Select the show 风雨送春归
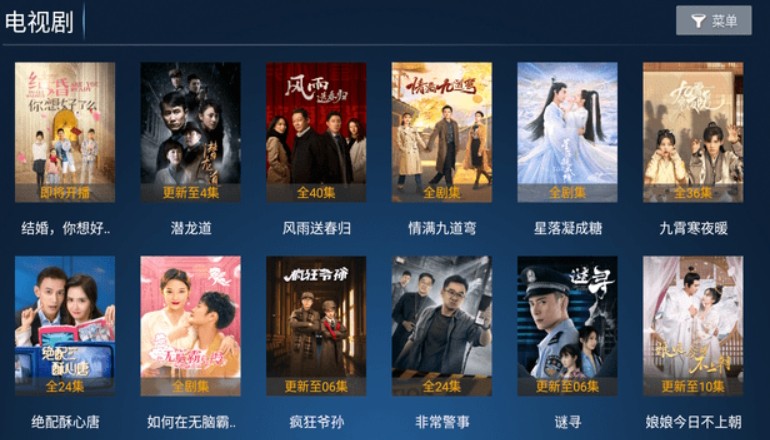This screenshot has height=440, width=770. 316,132
